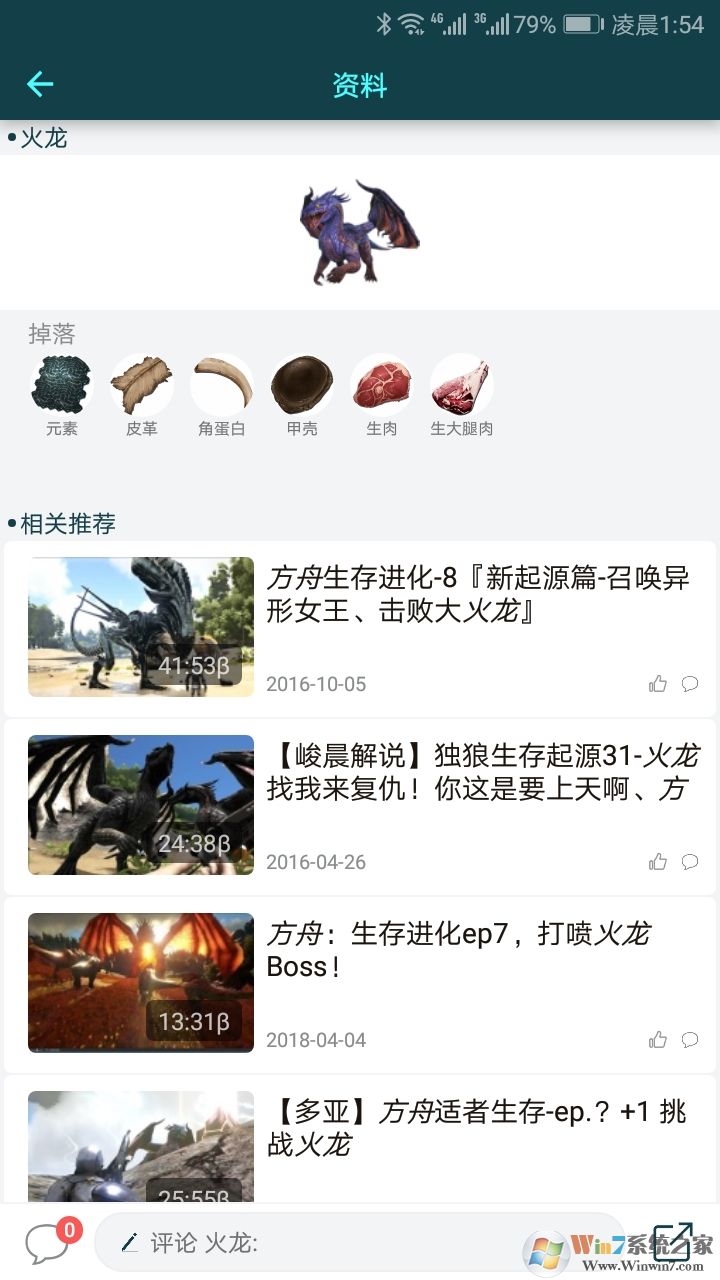720x1280 pixels.
Task: Open comments on the 2018-04-04 video
Action: click(690, 1039)
